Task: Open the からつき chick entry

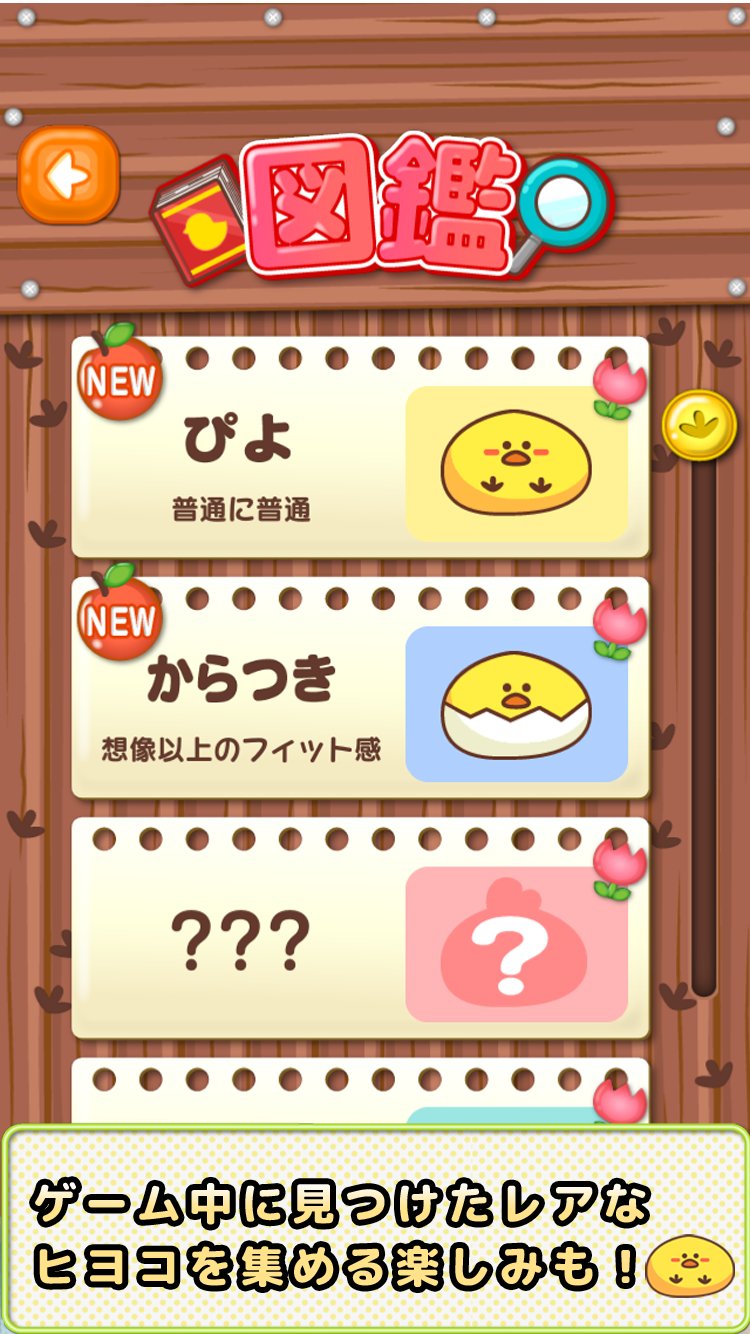Action: [x=360, y=690]
